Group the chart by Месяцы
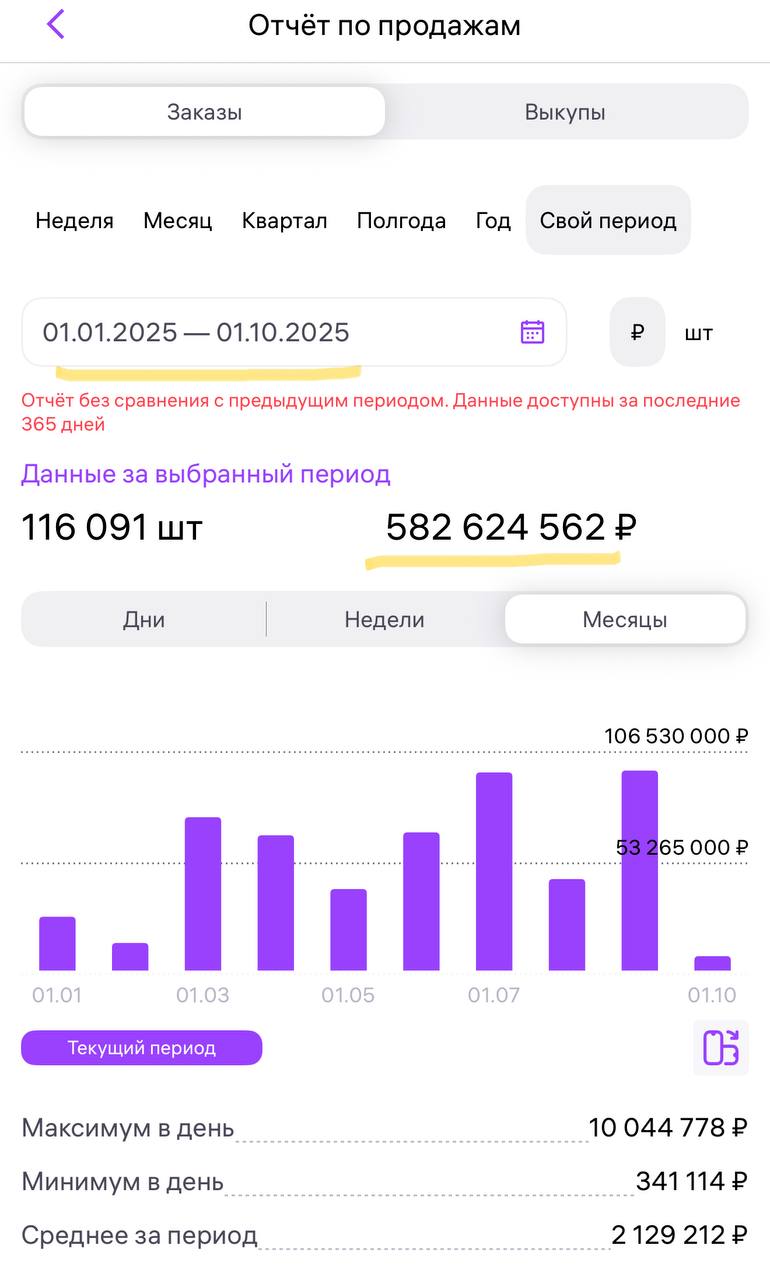This screenshot has height=1280, width=770. tap(625, 619)
